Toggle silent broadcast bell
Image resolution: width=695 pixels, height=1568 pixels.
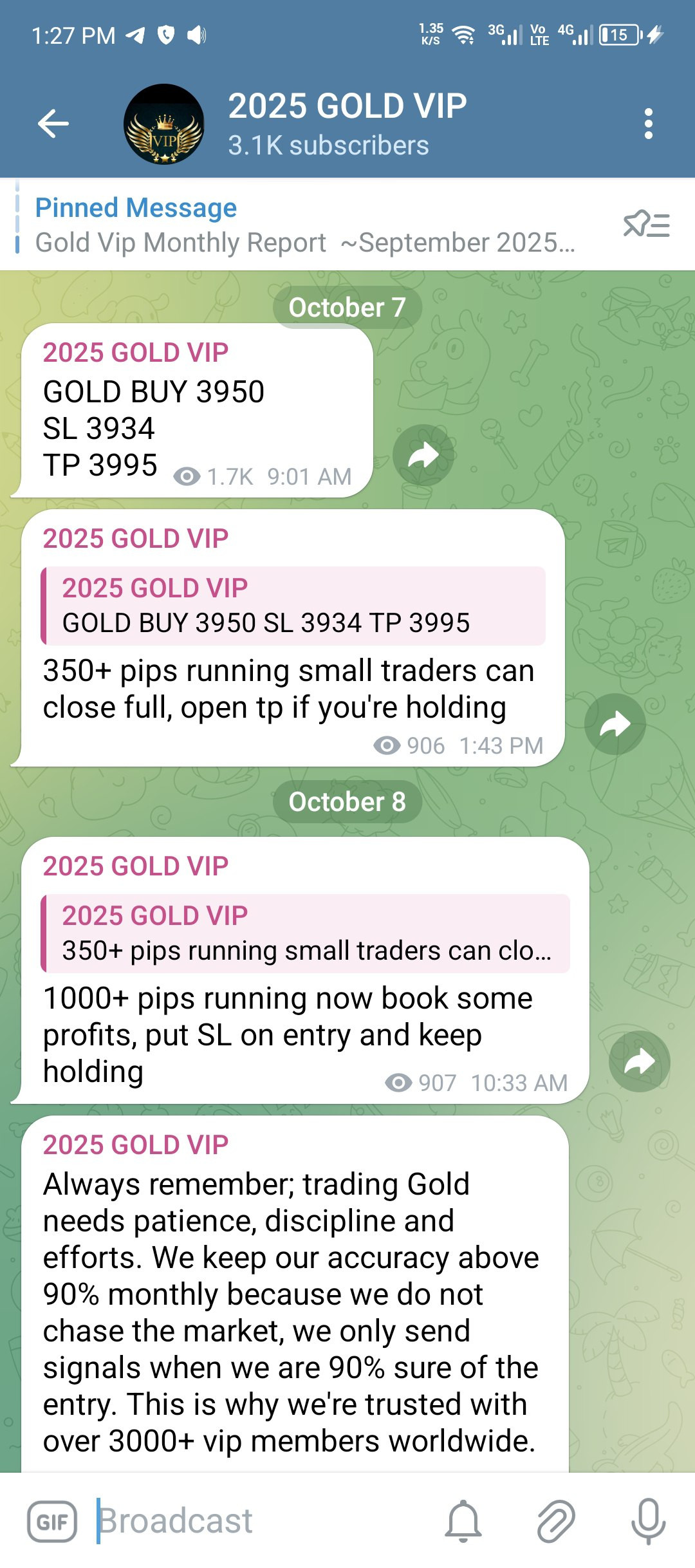click(463, 1521)
